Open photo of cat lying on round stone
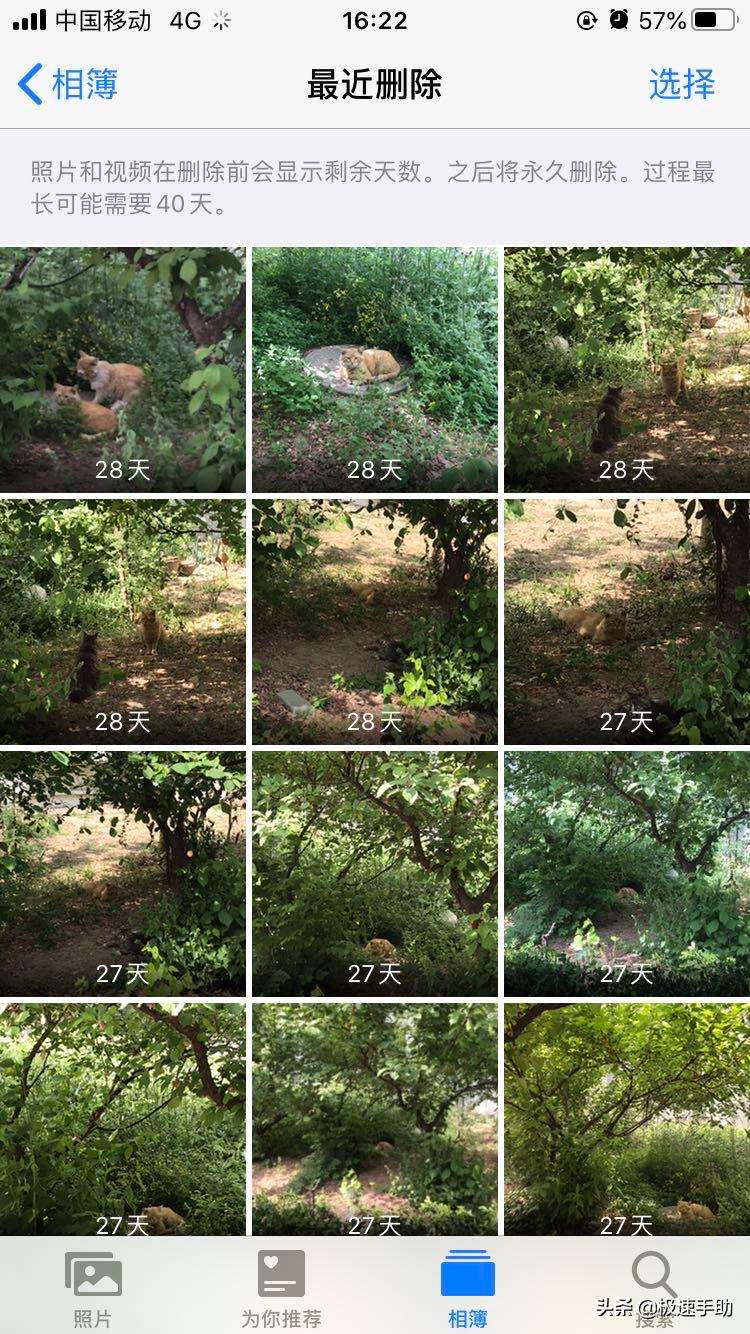 pyautogui.click(x=374, y=369)
